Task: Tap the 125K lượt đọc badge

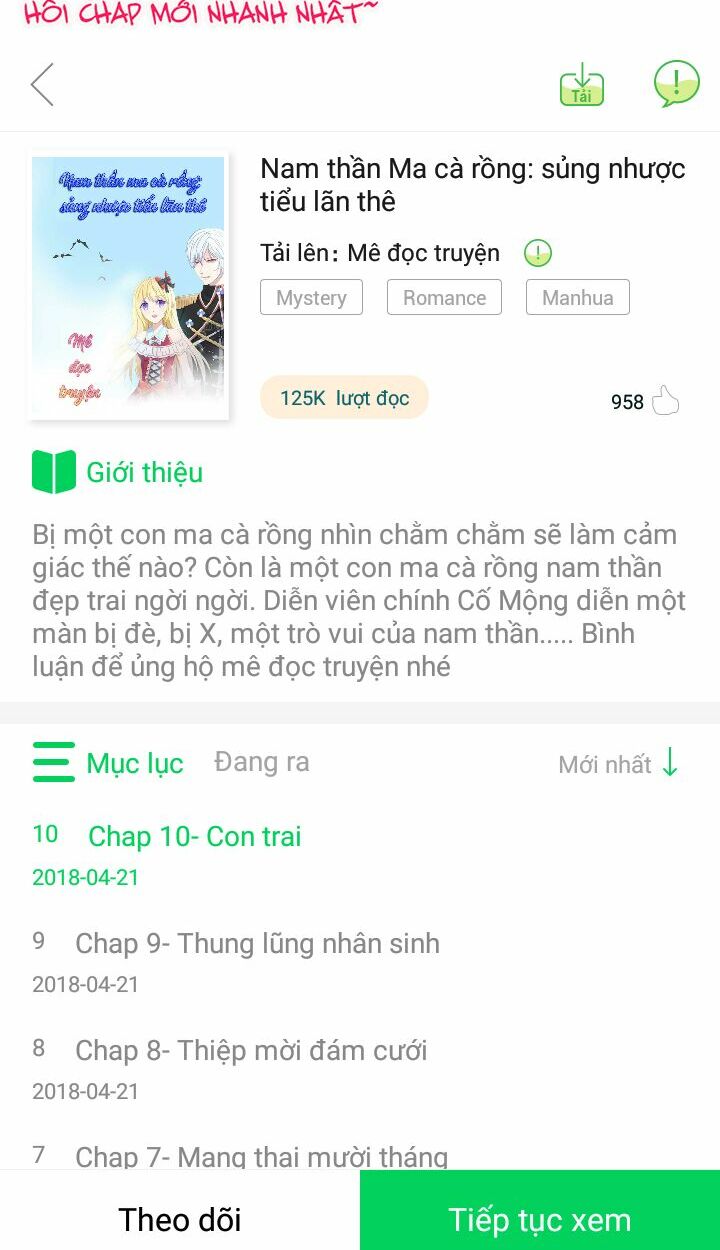Action: 344,397
